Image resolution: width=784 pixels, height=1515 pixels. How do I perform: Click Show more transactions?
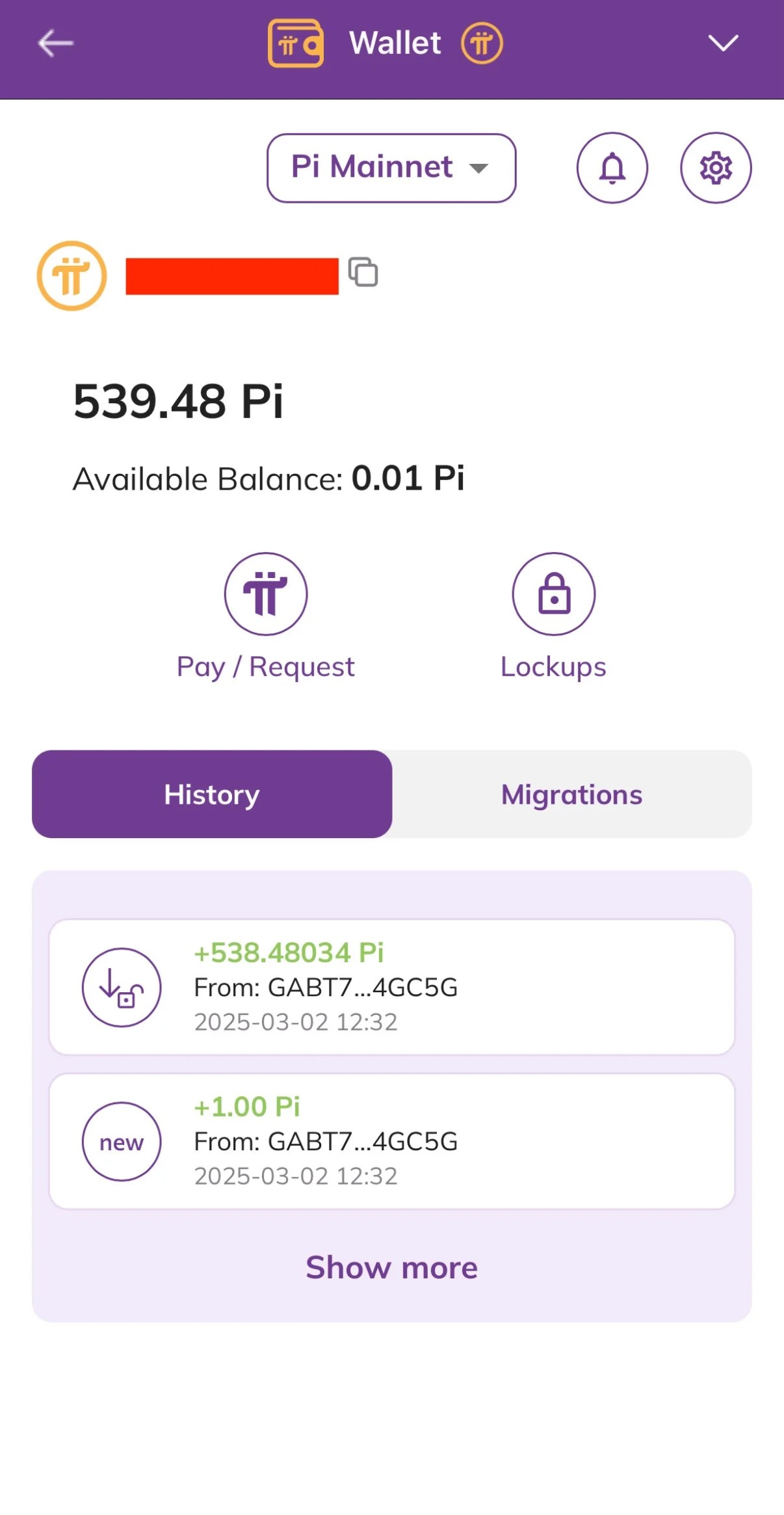[x=391, y=1267]
